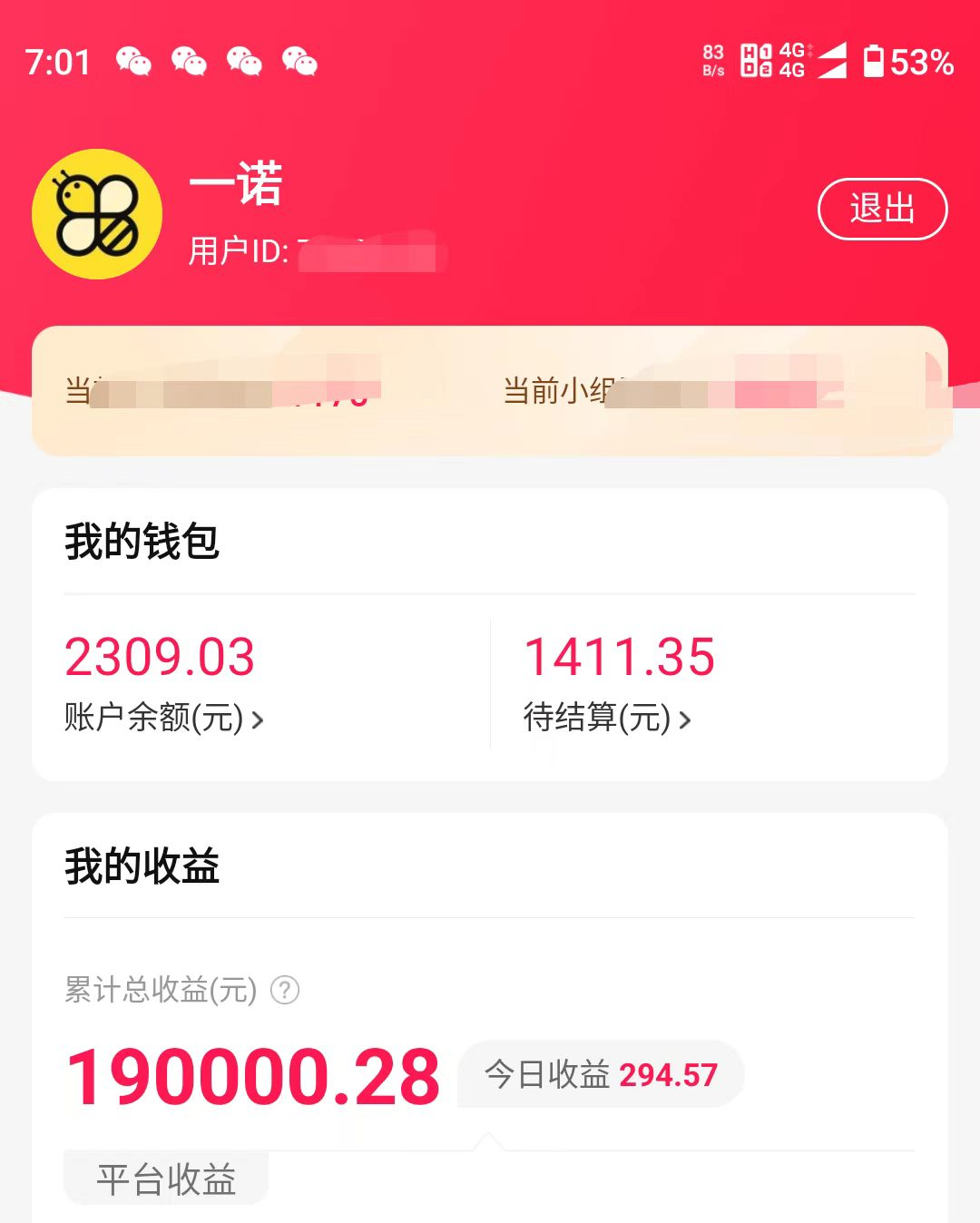Screen dimensions: 980x1223
Task: Tap the network speed 83 B/s indicator
Action: coord(713,62)
